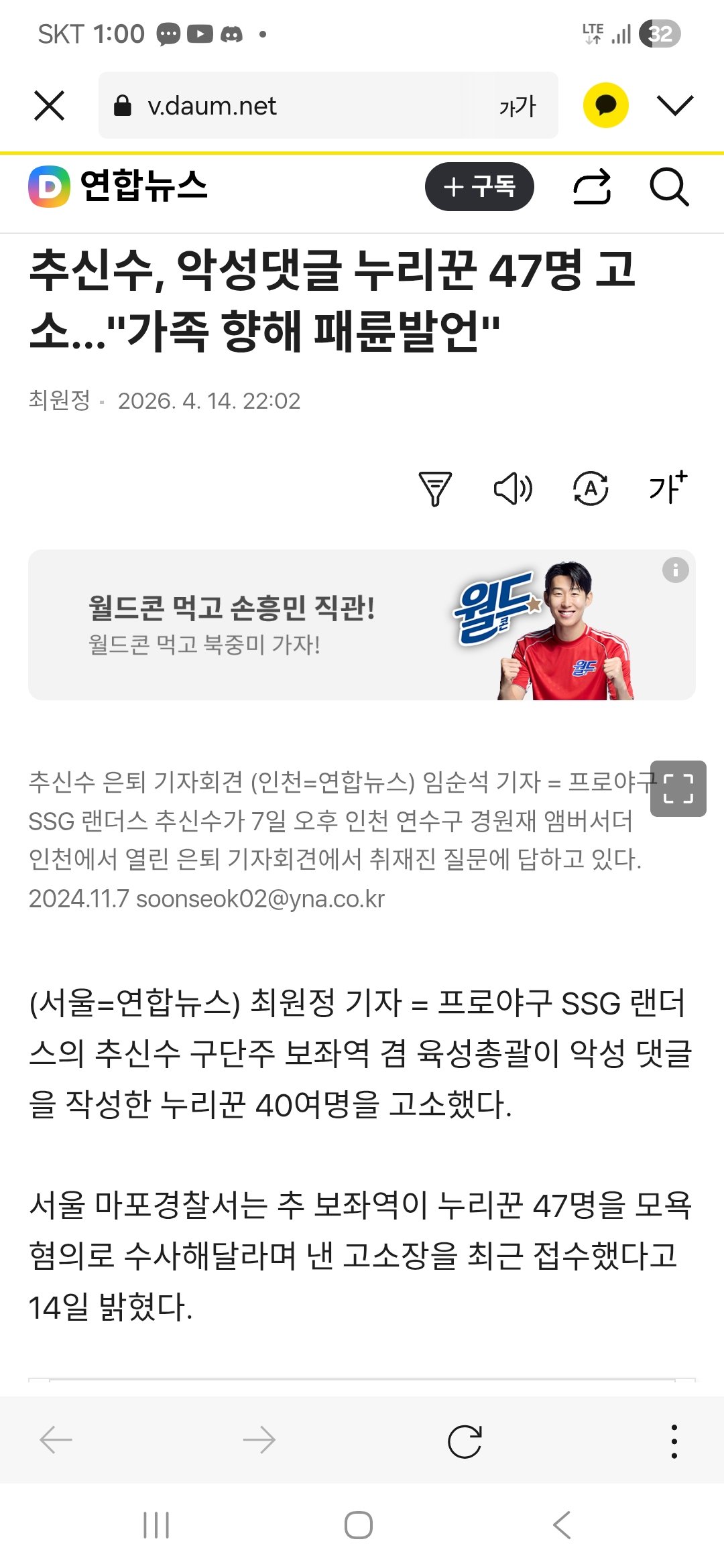Share this article
The width and height of the screenshot is (724, 1568).
tap(592, 186)
